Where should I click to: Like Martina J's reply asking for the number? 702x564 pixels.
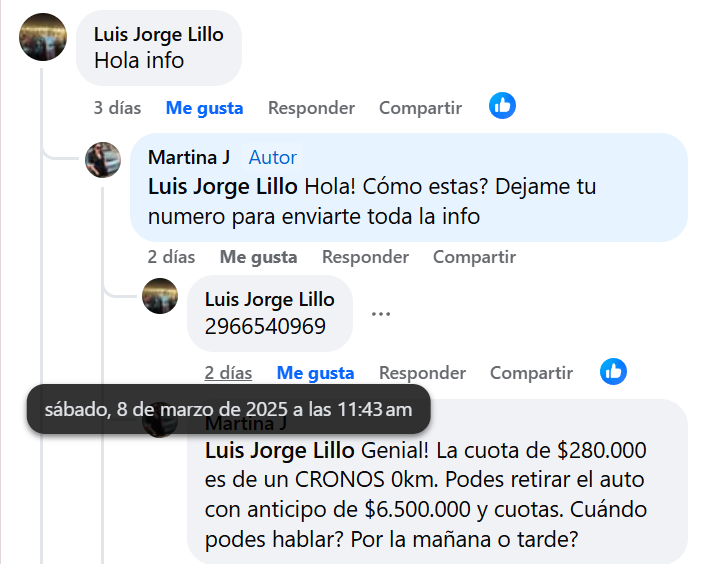258,257
